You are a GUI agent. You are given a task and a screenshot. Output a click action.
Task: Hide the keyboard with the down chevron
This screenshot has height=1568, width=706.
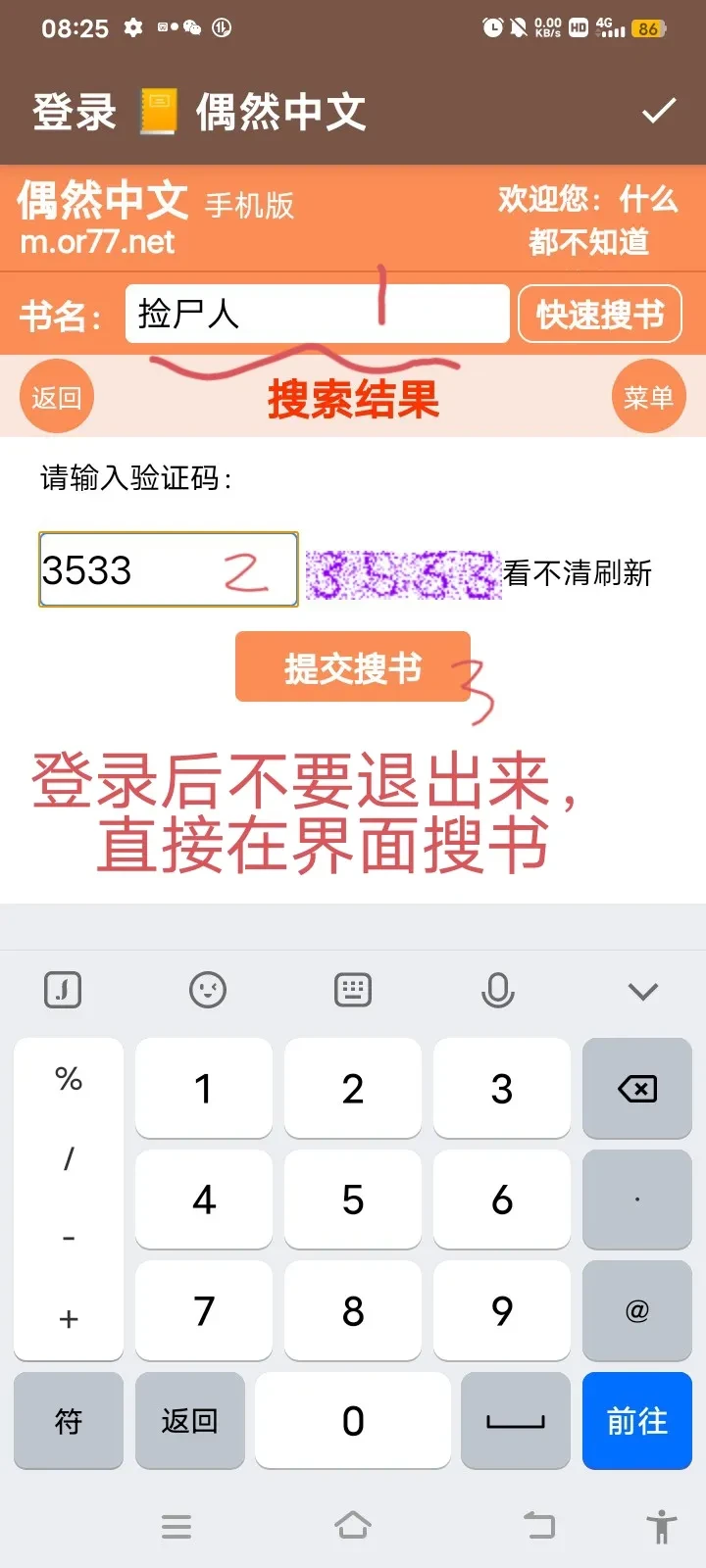pyautogui.click(x=642, y=991)
